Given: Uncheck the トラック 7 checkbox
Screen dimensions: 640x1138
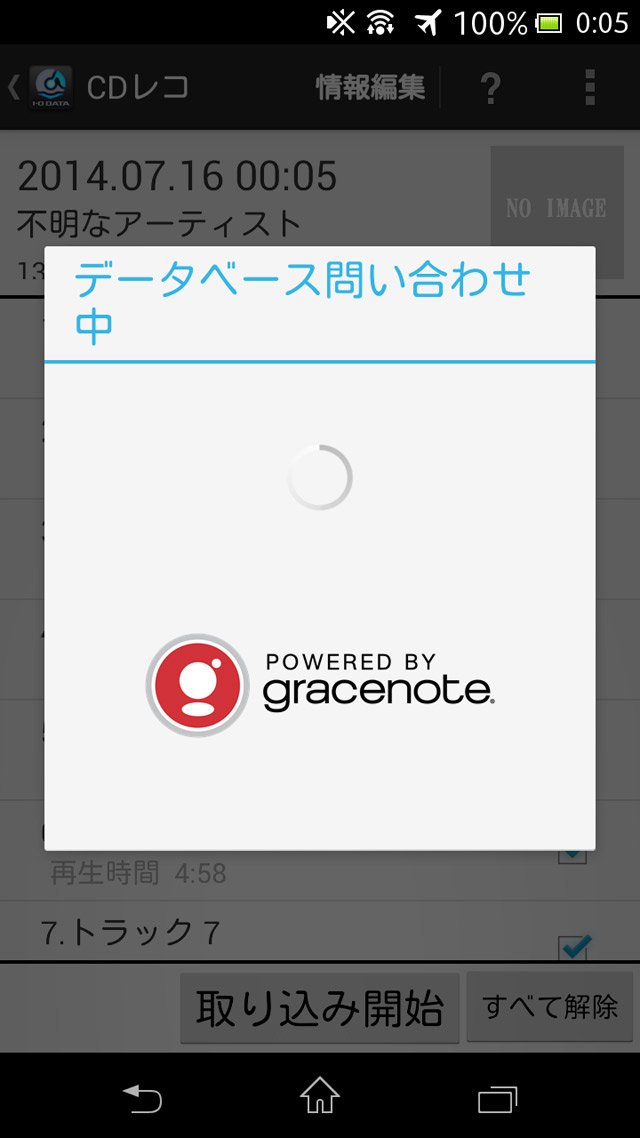Looking at the screenshot, I should (x=574, y=946).
